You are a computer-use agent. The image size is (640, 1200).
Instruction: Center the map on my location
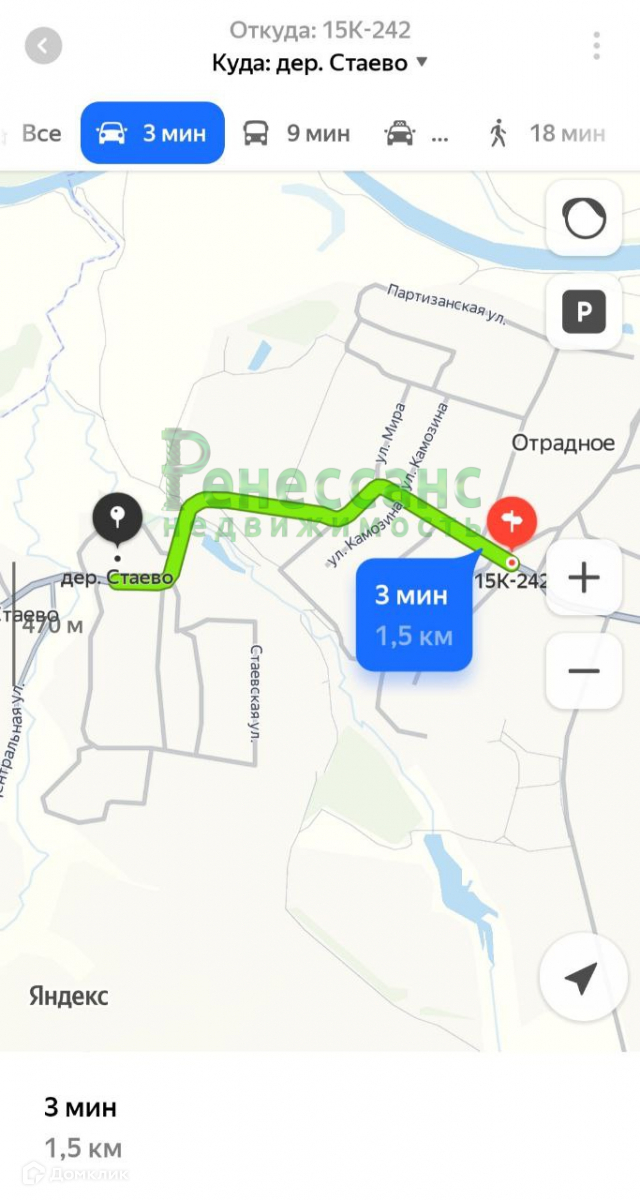[583, 979]
